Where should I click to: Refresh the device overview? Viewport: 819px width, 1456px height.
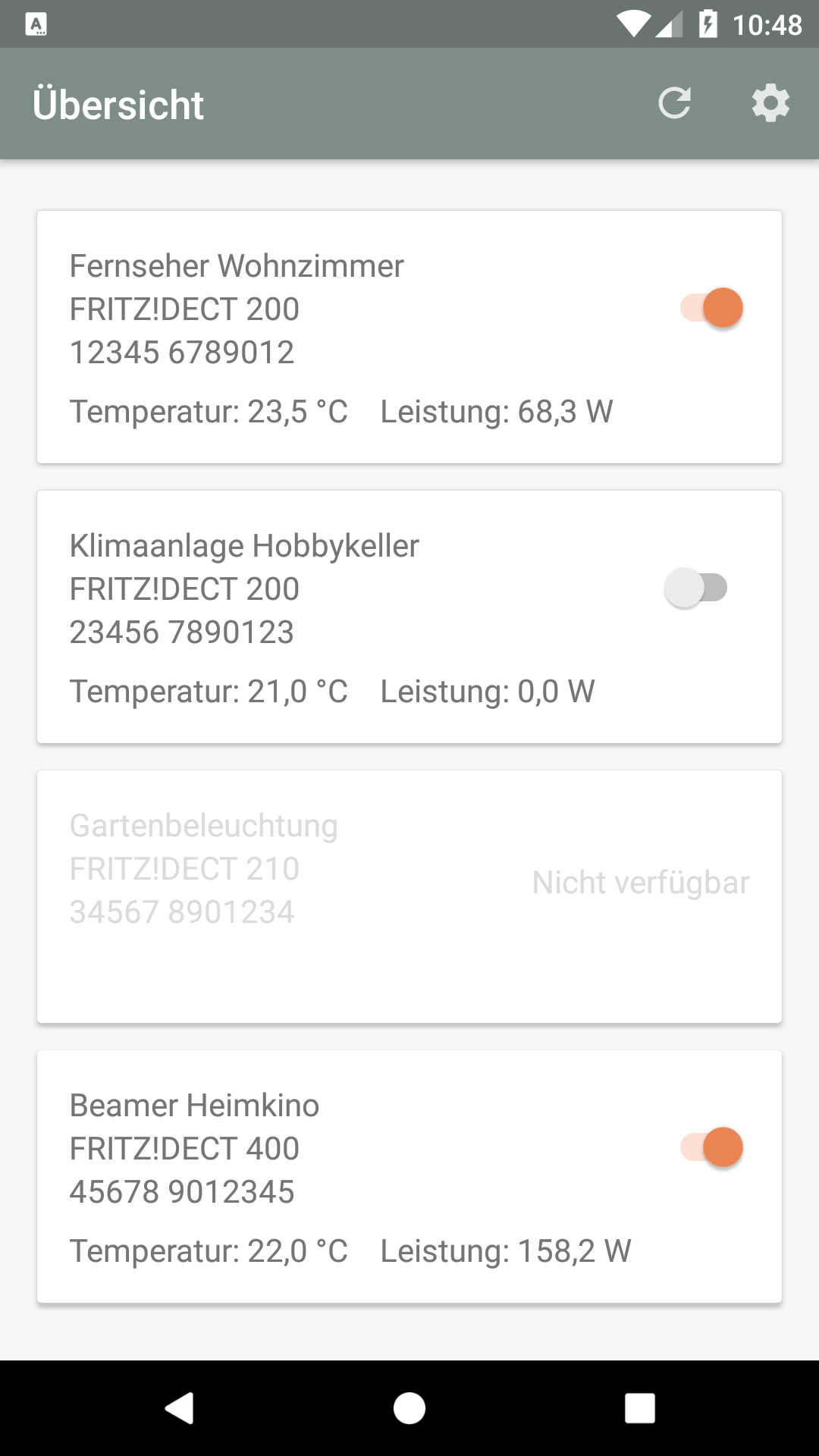tap(674, 104)
